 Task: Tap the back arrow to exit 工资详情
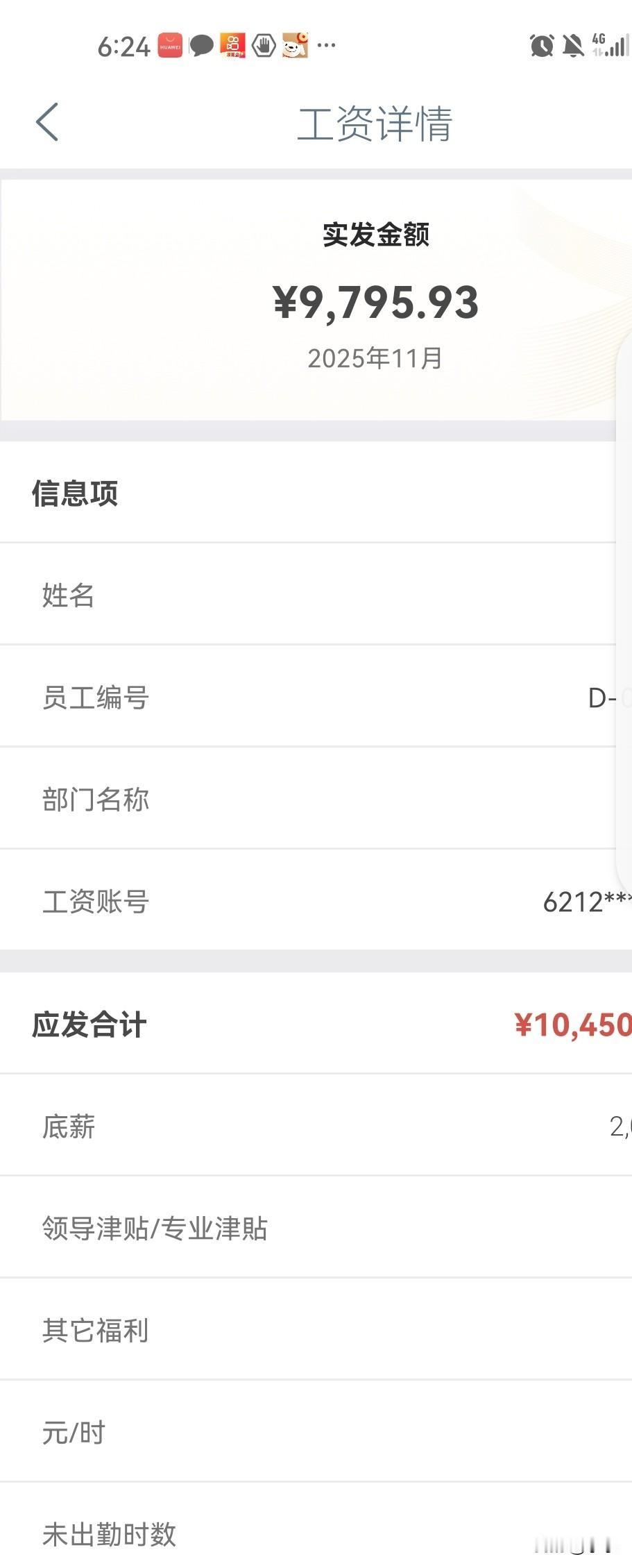point(46,123)
